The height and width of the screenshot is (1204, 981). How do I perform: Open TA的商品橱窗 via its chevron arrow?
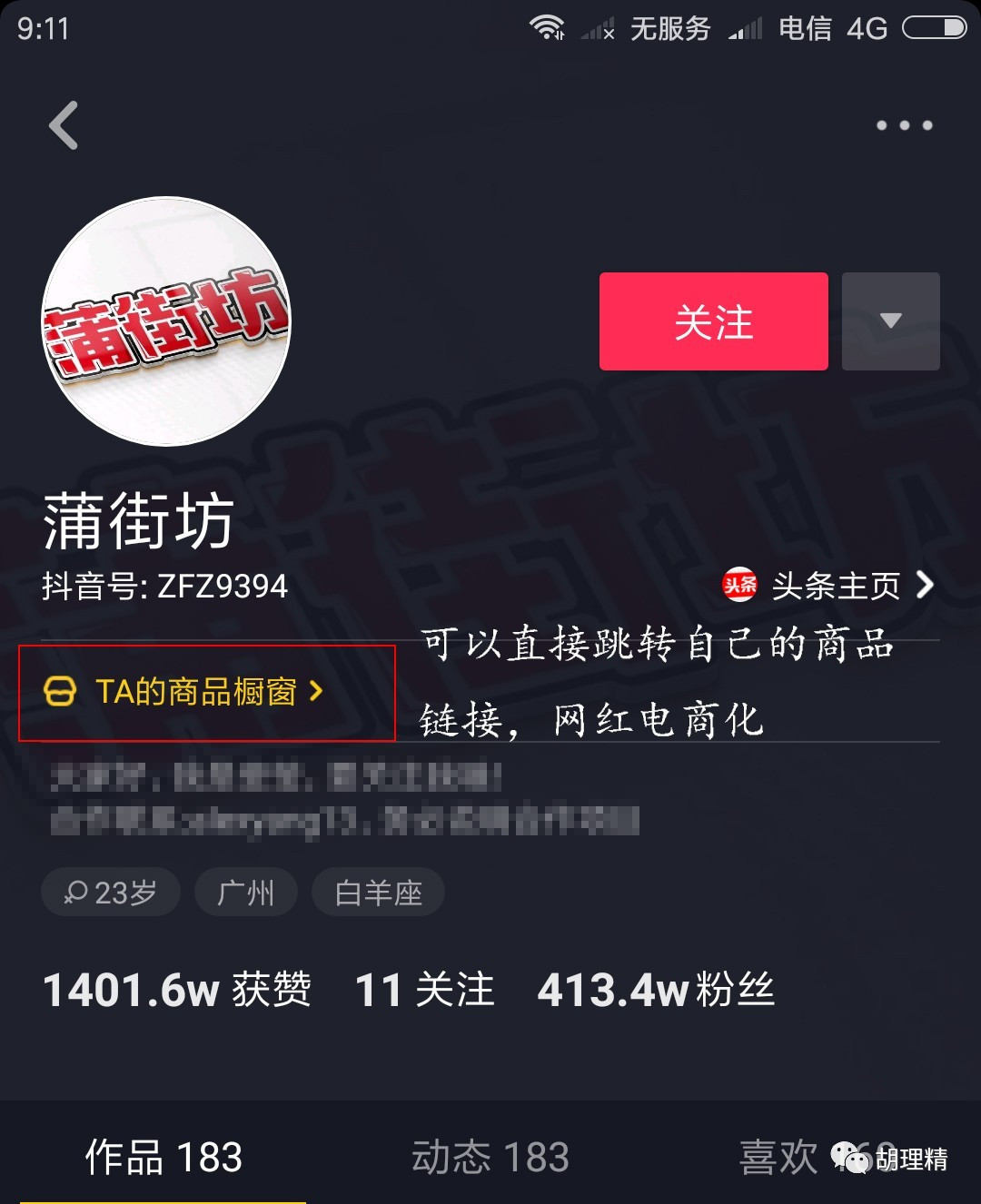tap(317, 692)
